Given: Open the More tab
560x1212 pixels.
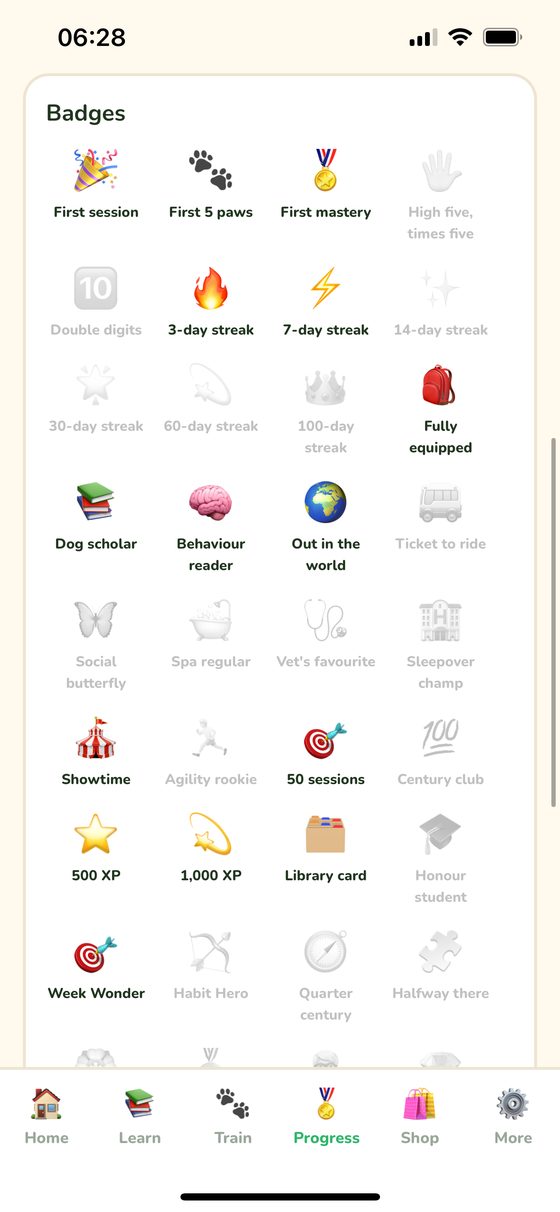Looking at the screenshot, I should 513,1116.
